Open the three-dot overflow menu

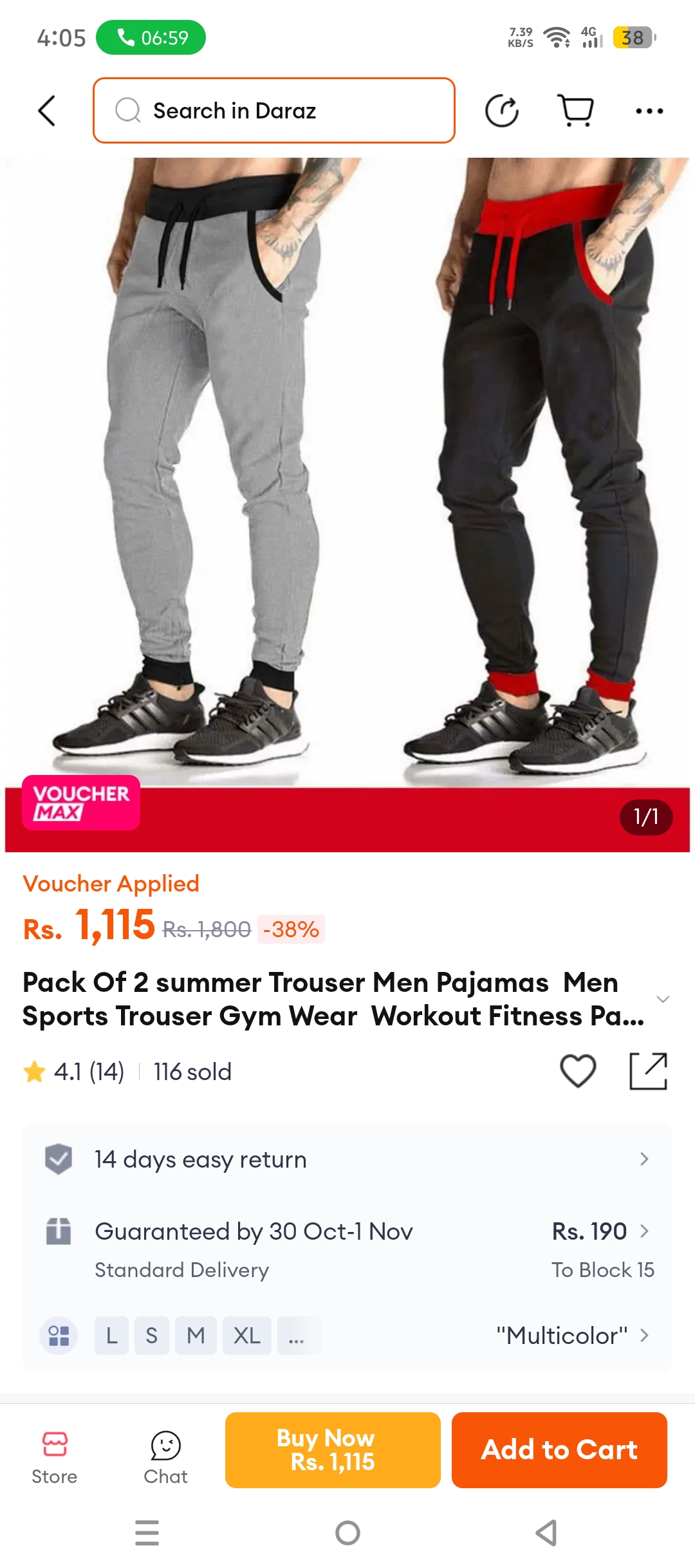(649, 111)
